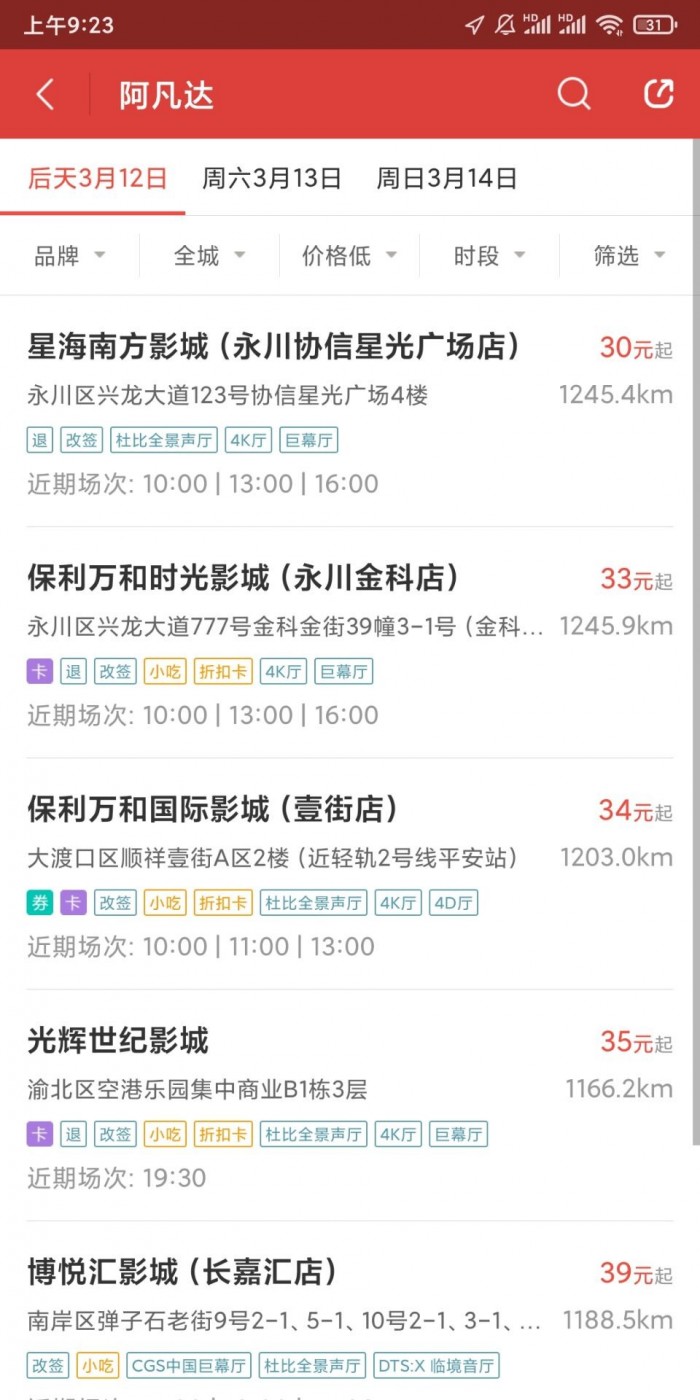The height and width of the screenshot is (1400, 700).
Task: Select the 后天3月12日 date tab
Action: point(97,179)
